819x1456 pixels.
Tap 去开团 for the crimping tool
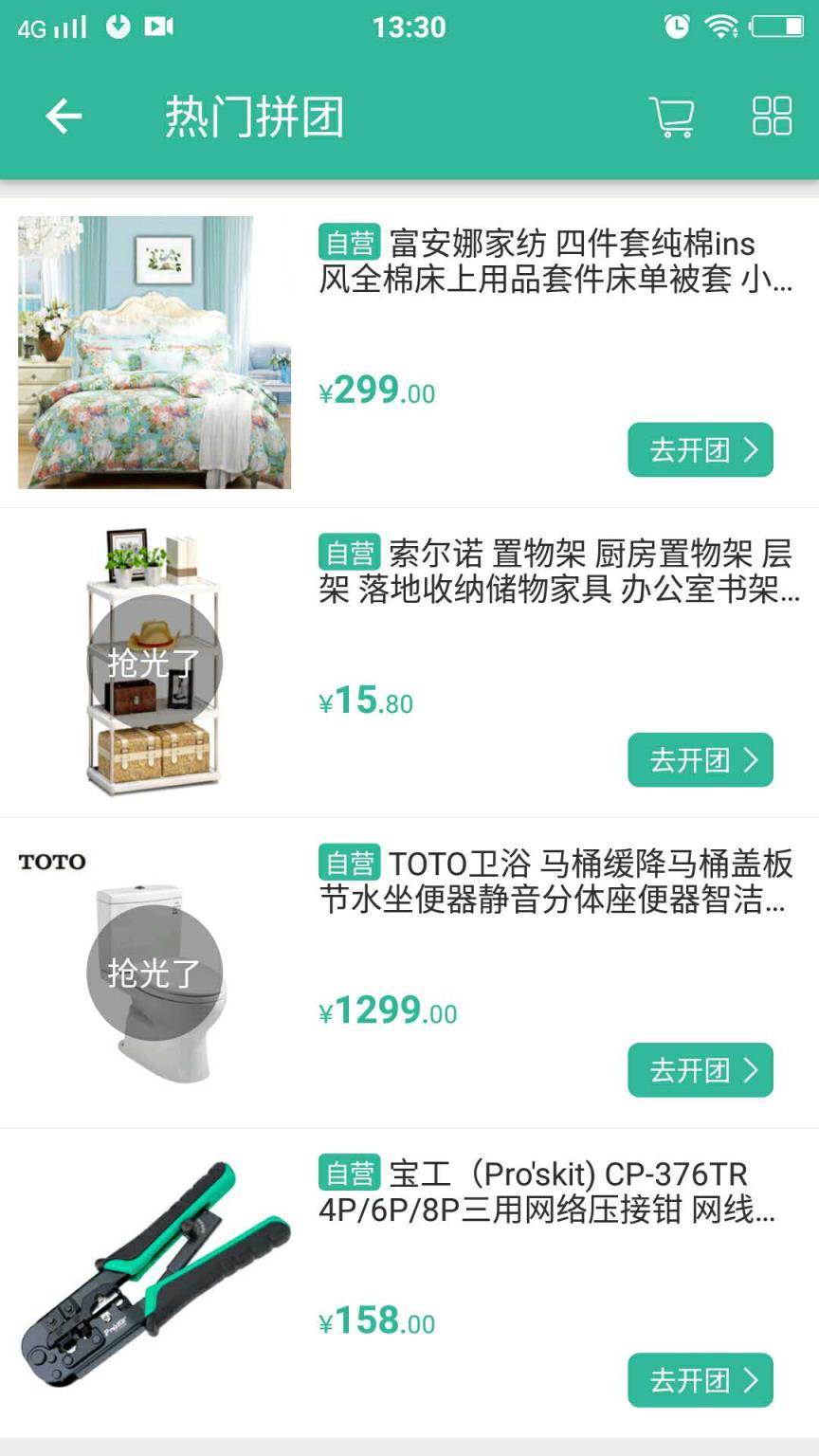(x=701, y=1381)
